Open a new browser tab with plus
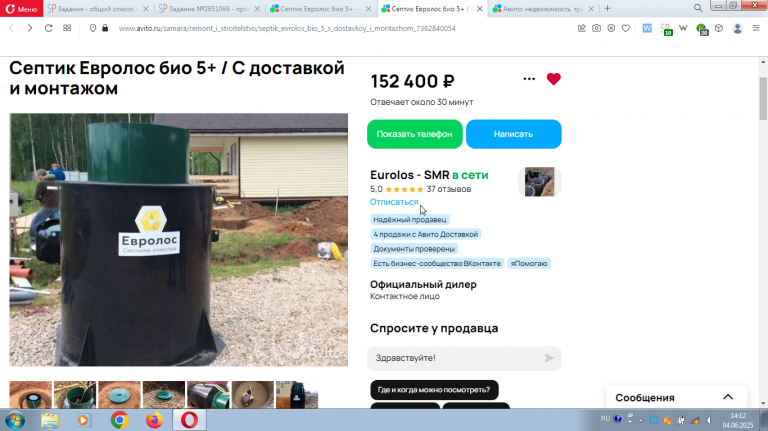 [x=607, y=8]
